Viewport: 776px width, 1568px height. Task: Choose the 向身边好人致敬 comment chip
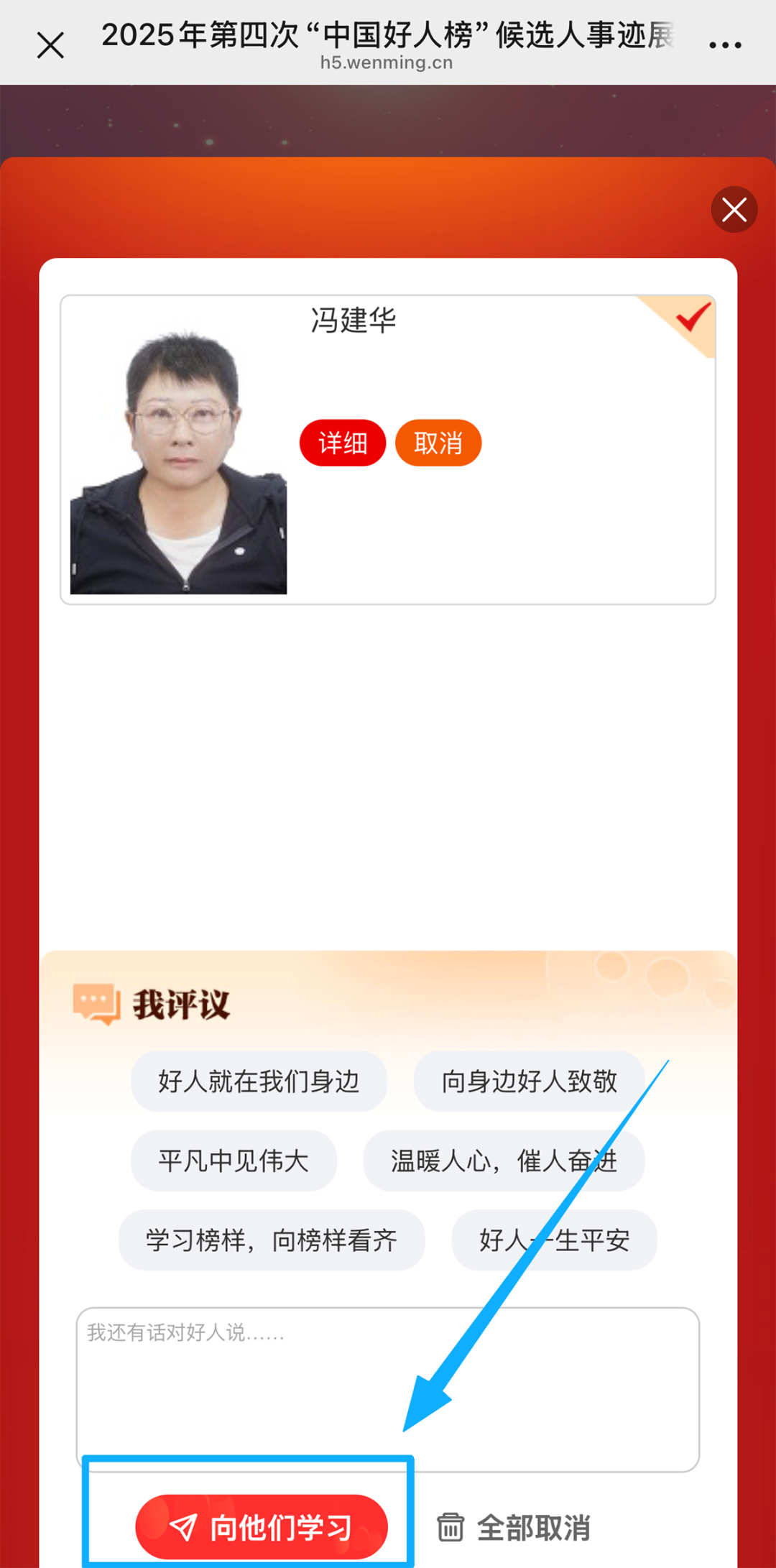click(529, 1081)
